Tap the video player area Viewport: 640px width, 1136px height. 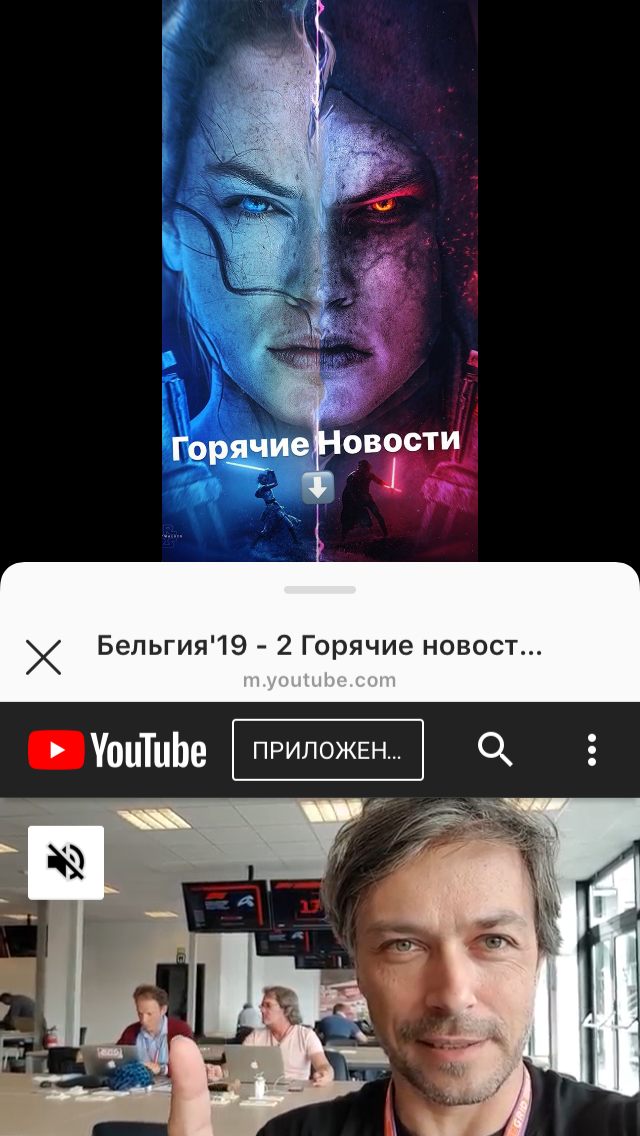point(320,966)
